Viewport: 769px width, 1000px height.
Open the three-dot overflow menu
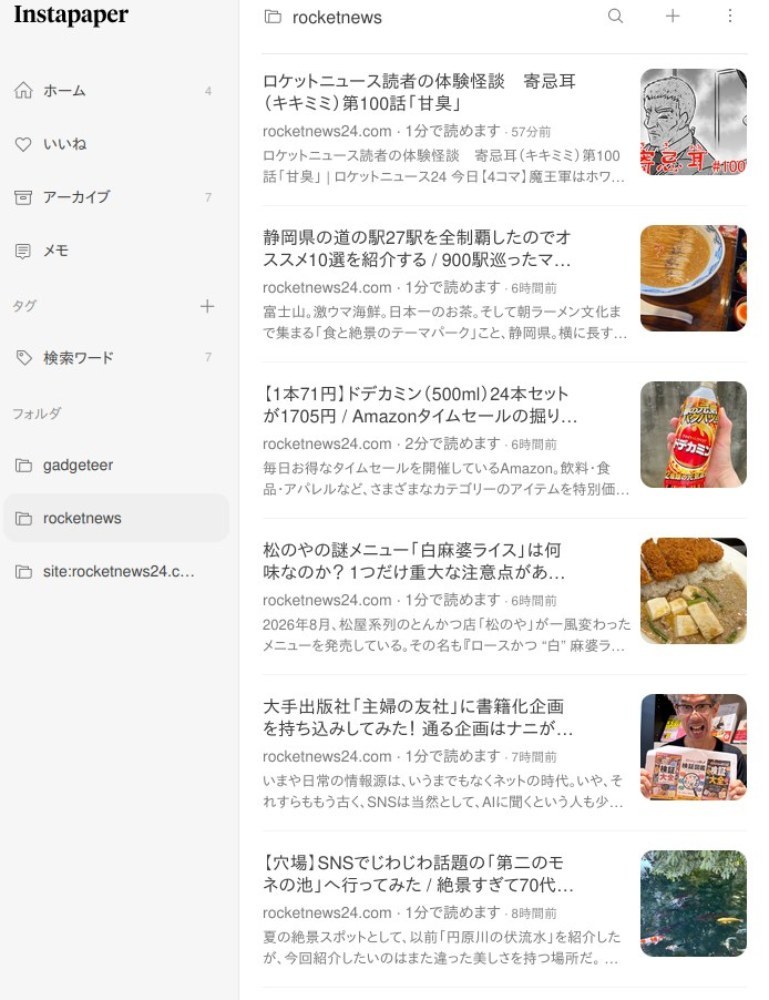coord(729,17)
